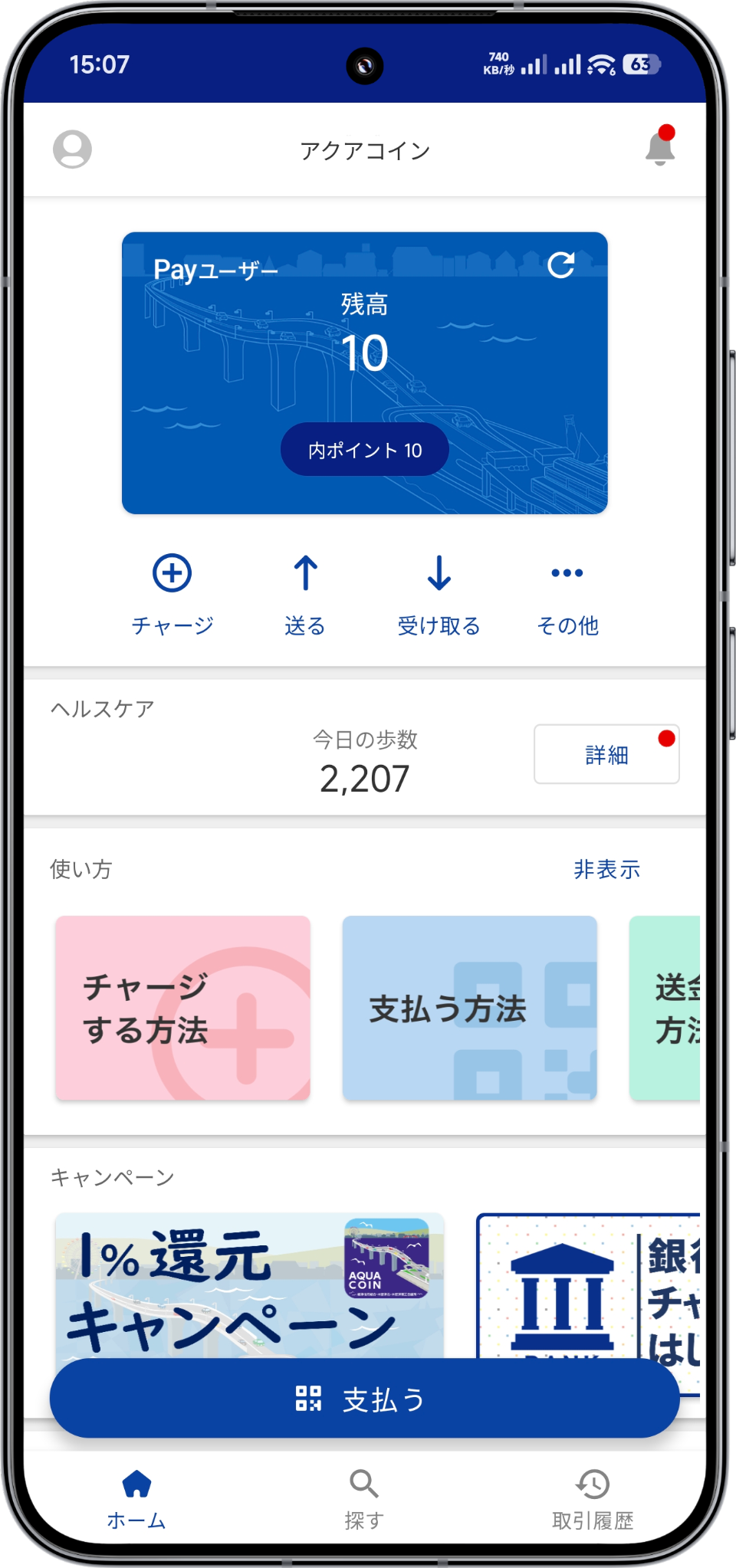Open the 支払う方法 guide card
The height and width of the screenshot is (1568, 736).
(x=469, y=1008)
